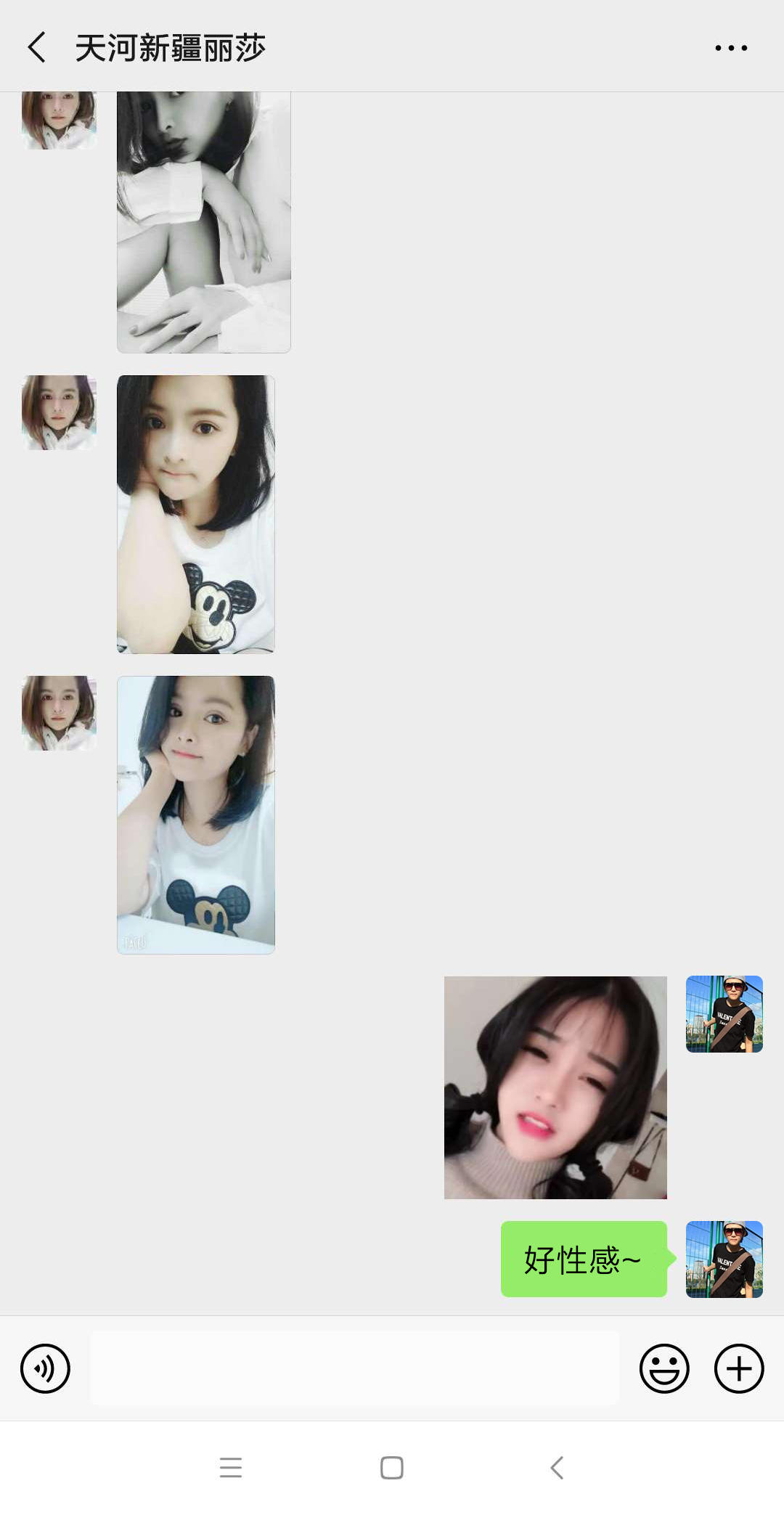Image resolution: width=784 pixels, height=1515 pixels.
Task: Switch to voice message input
Action: point(45,1368)
